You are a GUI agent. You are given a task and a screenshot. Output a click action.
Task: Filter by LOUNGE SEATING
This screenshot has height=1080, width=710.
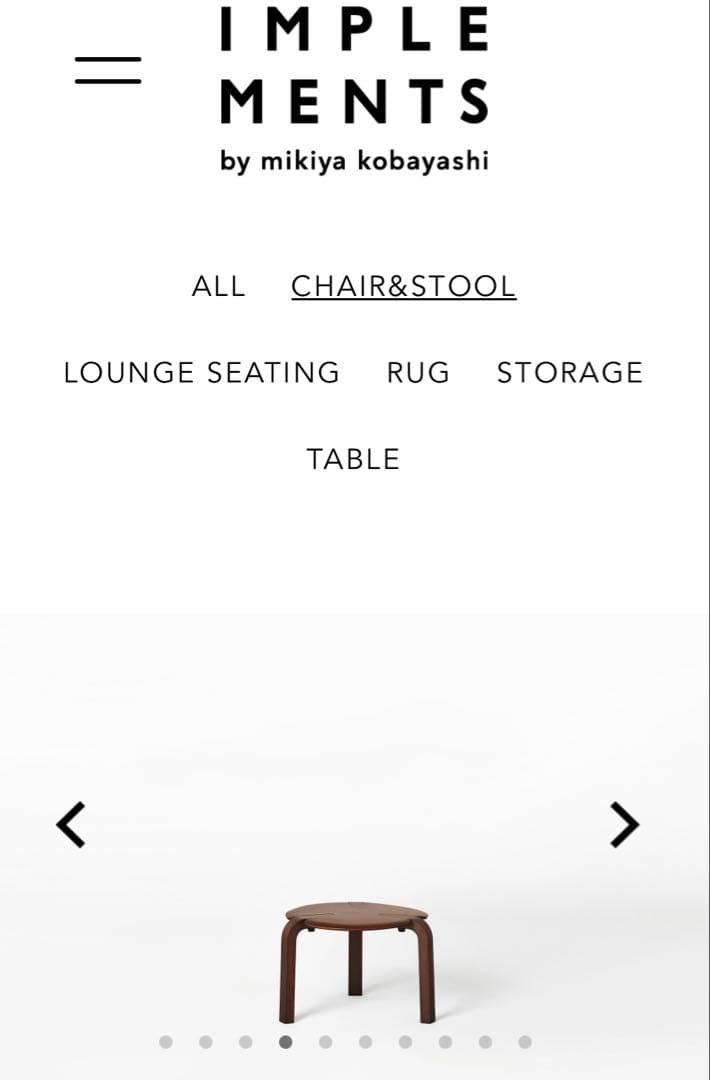click(201, 373)
